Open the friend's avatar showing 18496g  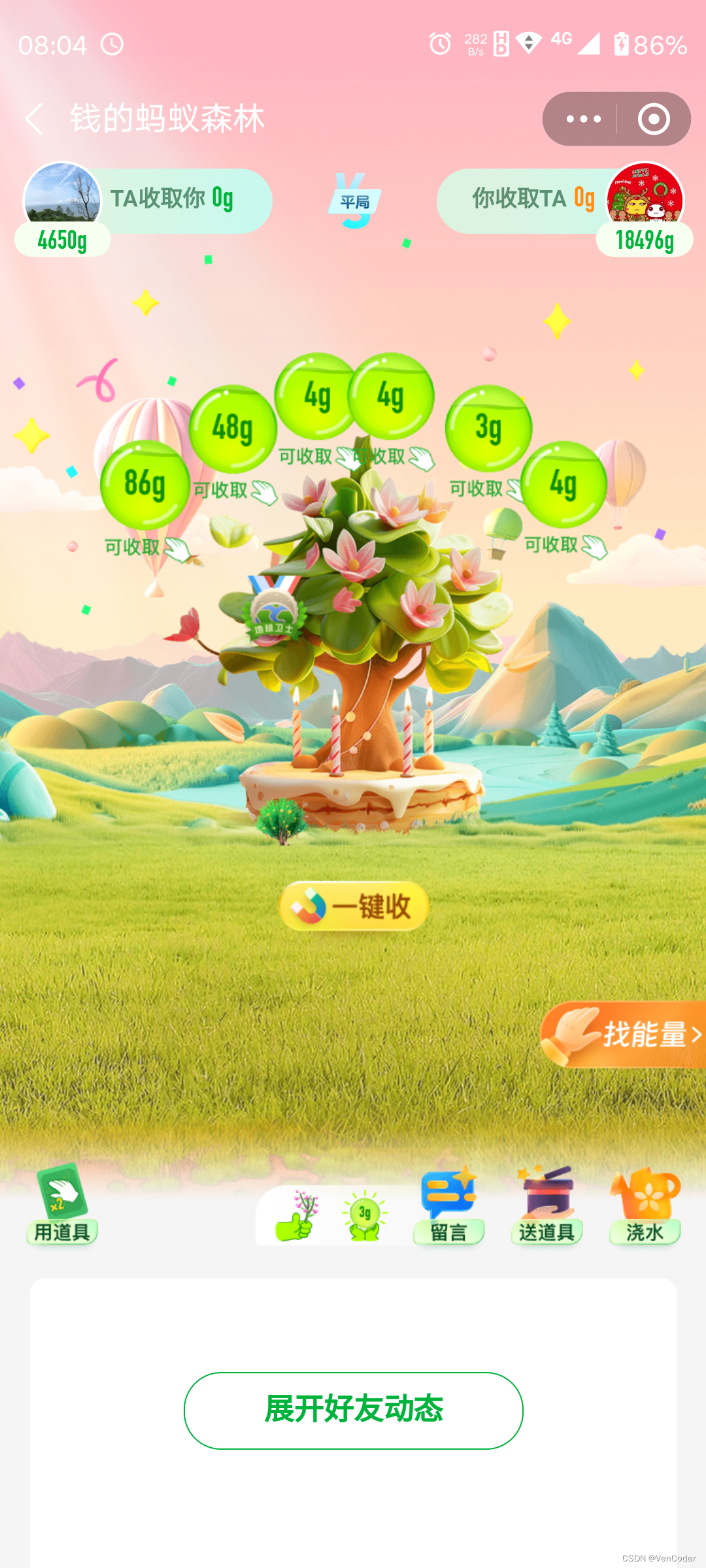(x=645, y=199)
